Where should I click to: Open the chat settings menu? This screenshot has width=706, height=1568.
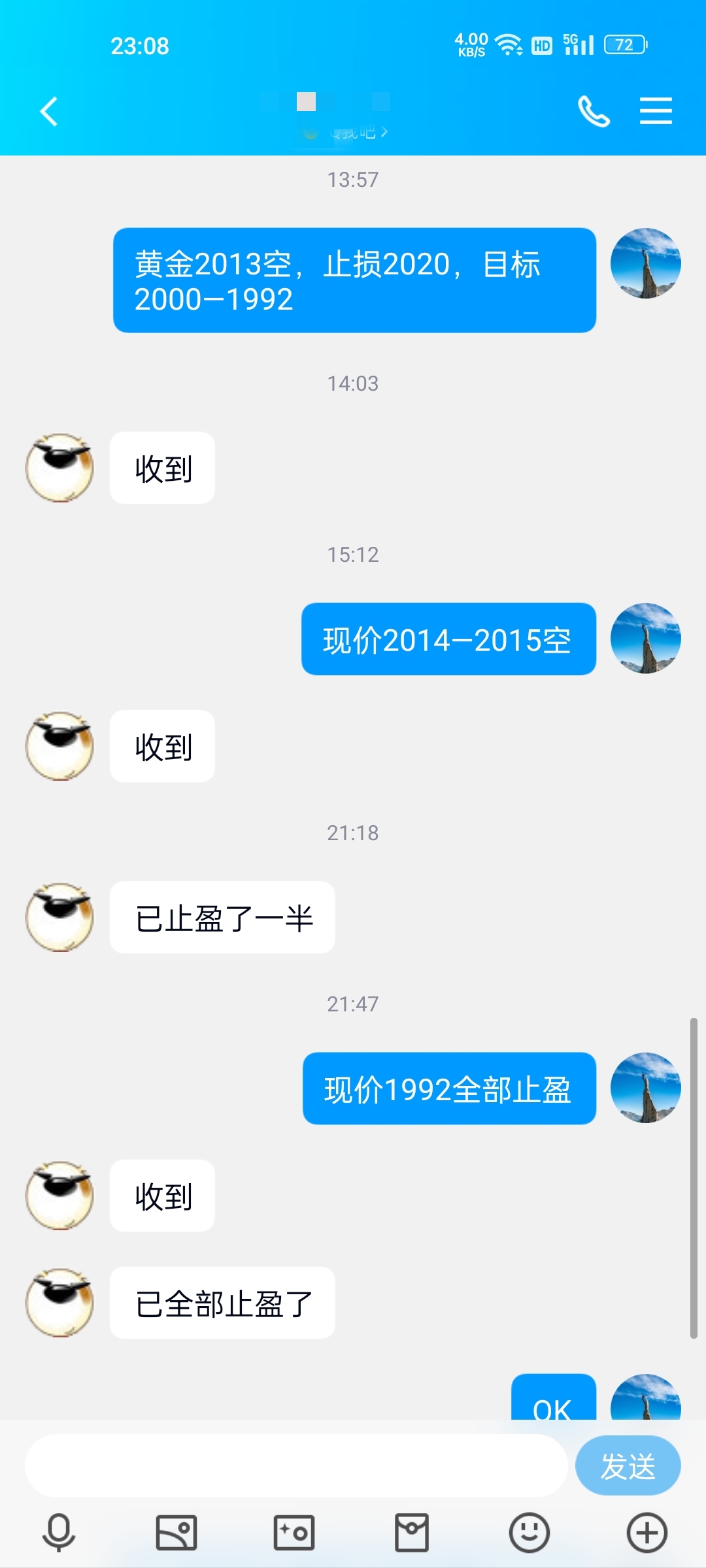click(x=656, y=111)
